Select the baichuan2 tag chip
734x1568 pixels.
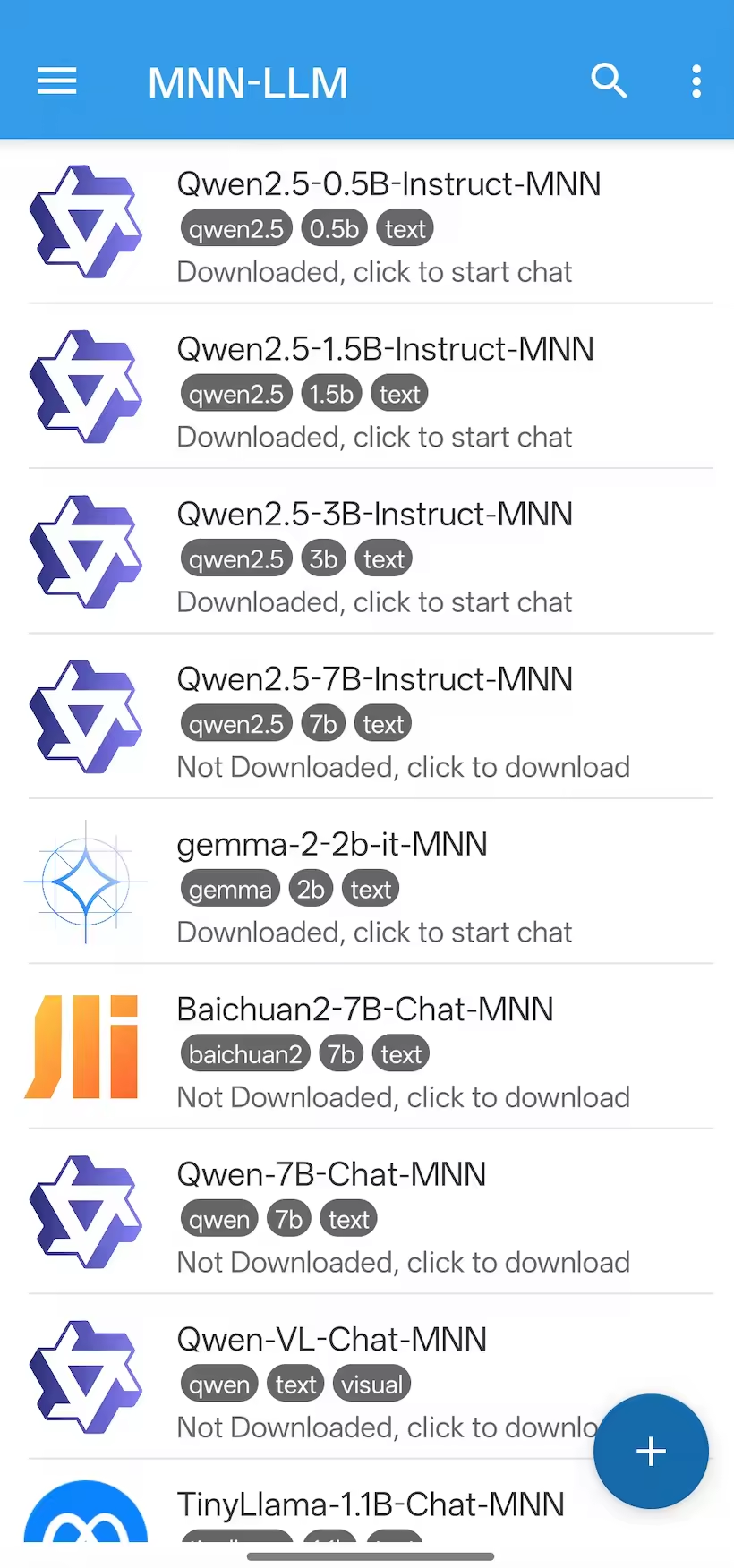[x=244, y=1052]
